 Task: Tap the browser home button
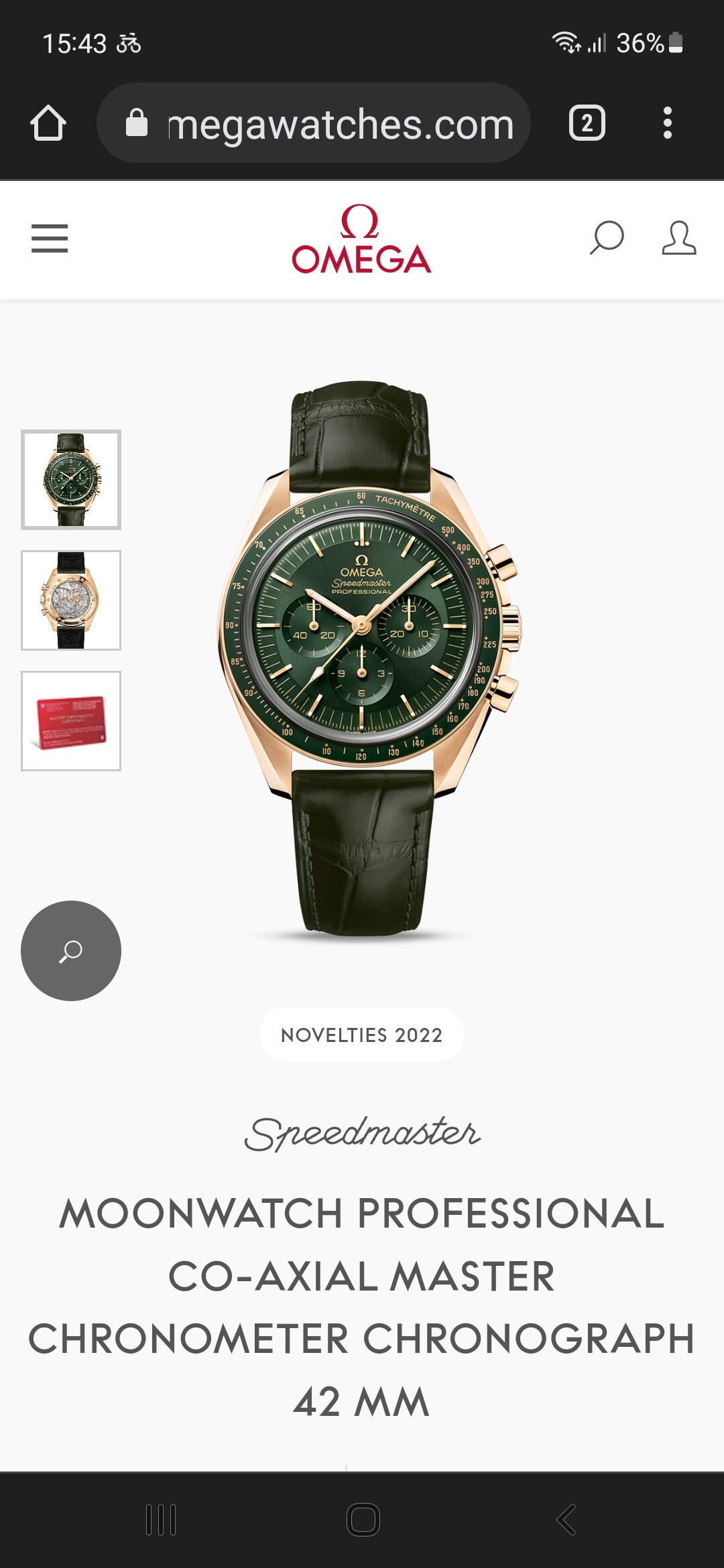[48, 123]
